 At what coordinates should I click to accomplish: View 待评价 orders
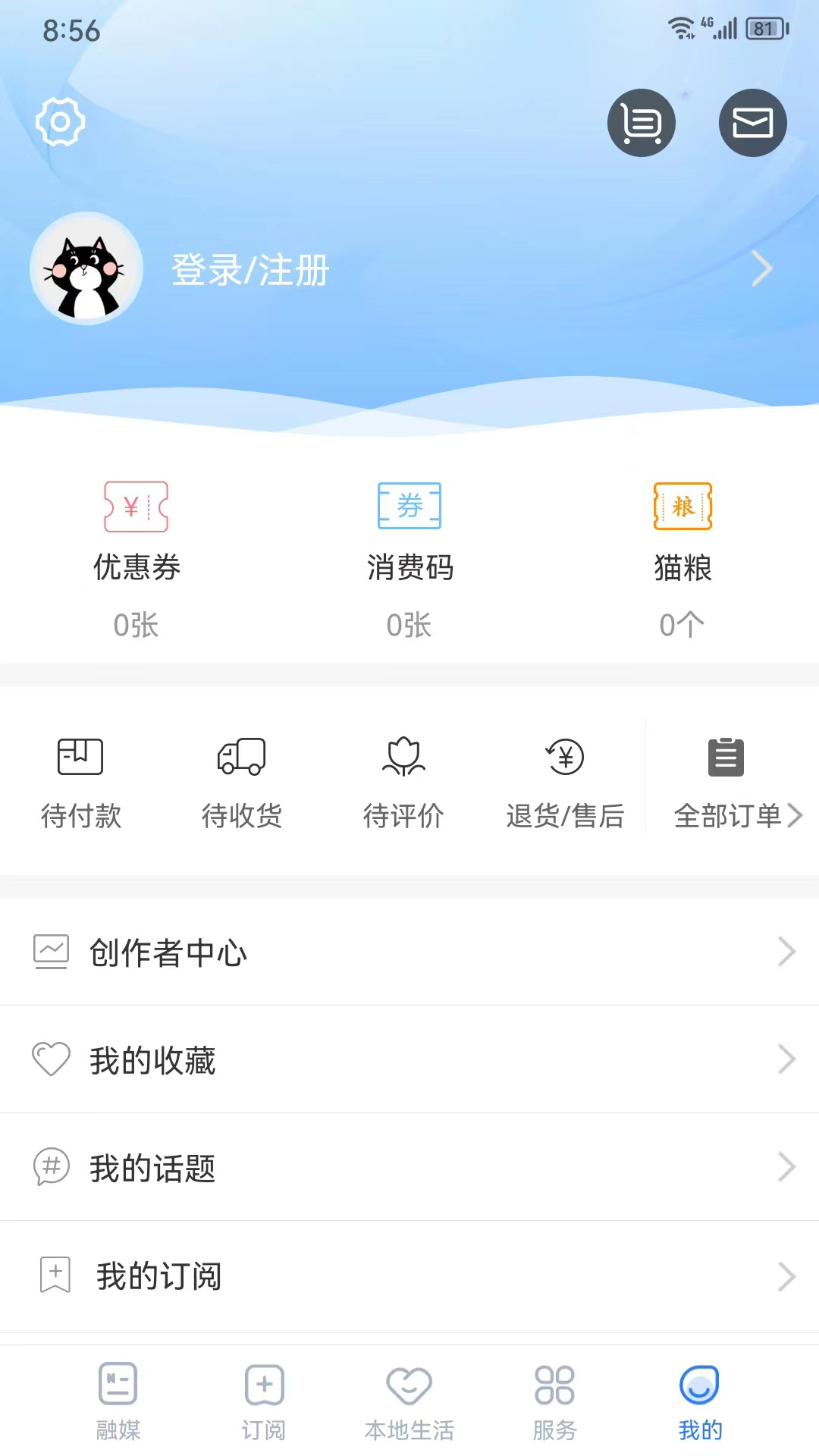403,783
